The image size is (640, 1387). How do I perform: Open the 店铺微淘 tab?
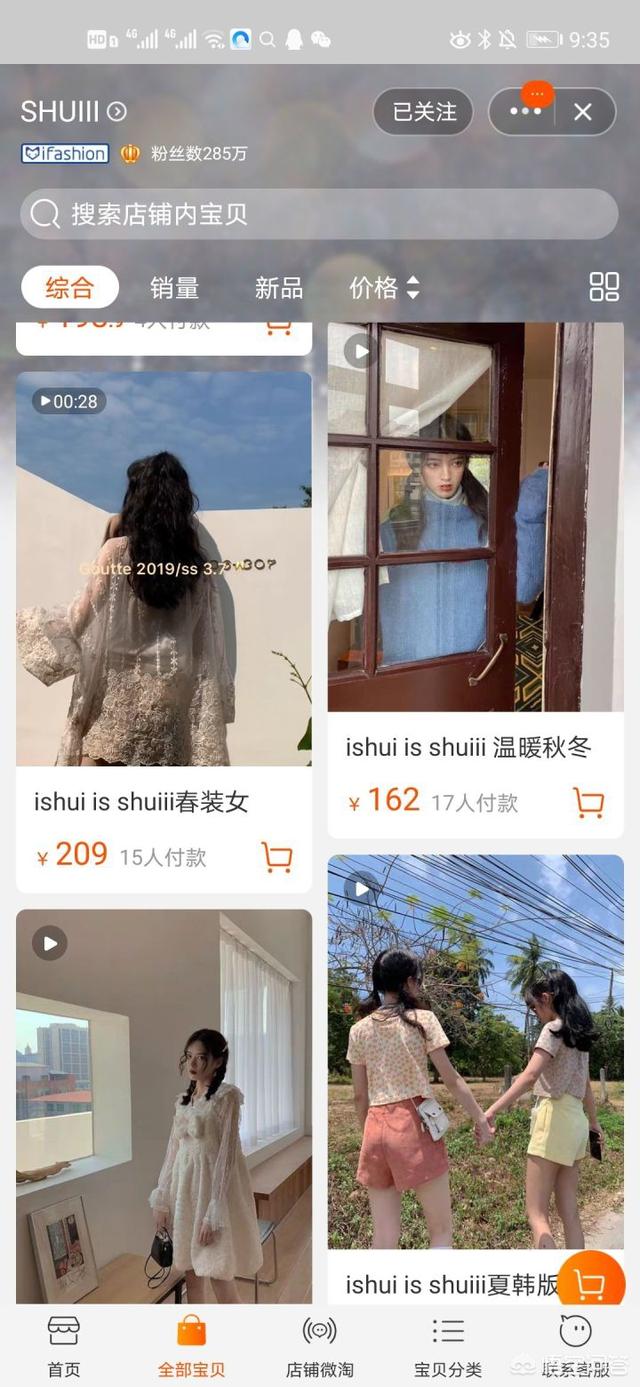pyautogui.click(x=319, y=1346)
